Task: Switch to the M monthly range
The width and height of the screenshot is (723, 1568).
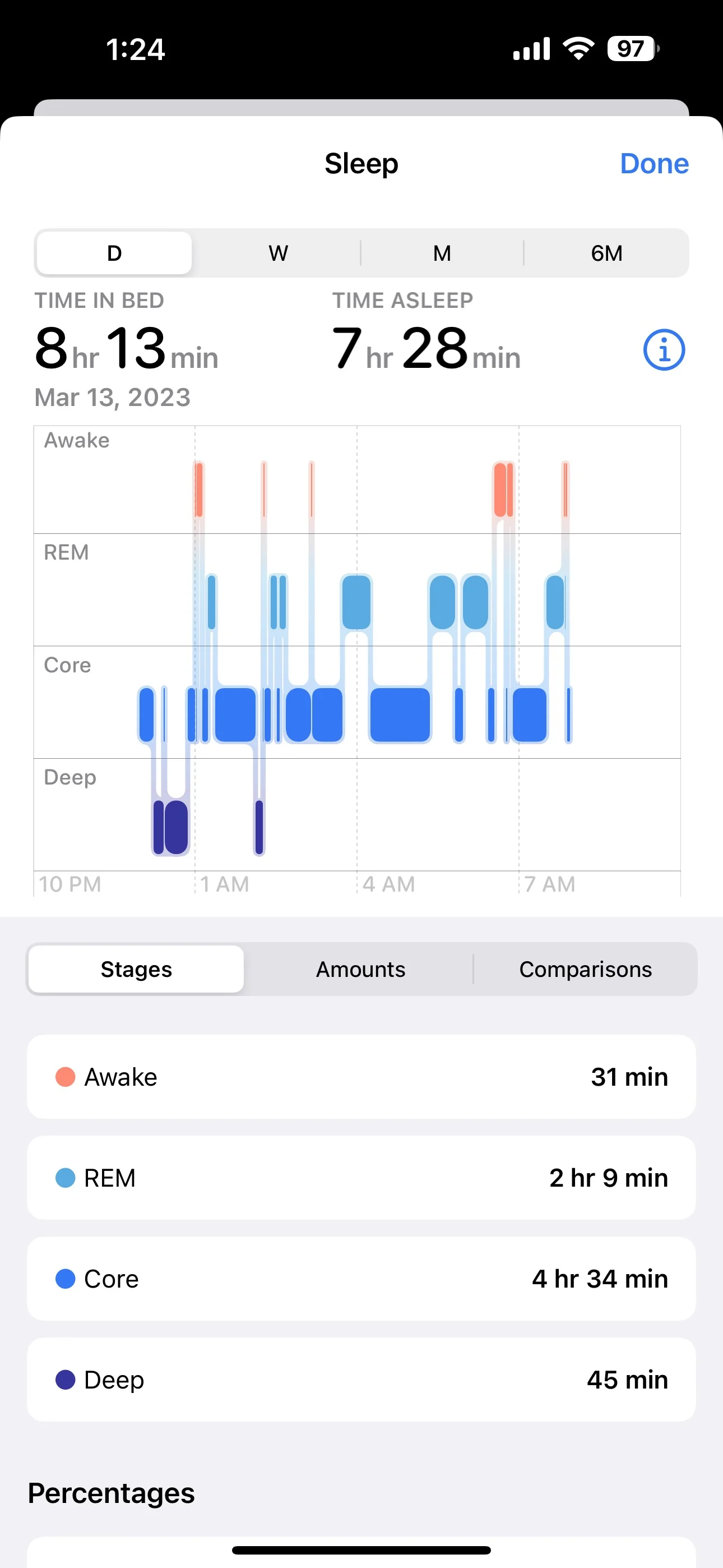Action: tap(442, 253)
